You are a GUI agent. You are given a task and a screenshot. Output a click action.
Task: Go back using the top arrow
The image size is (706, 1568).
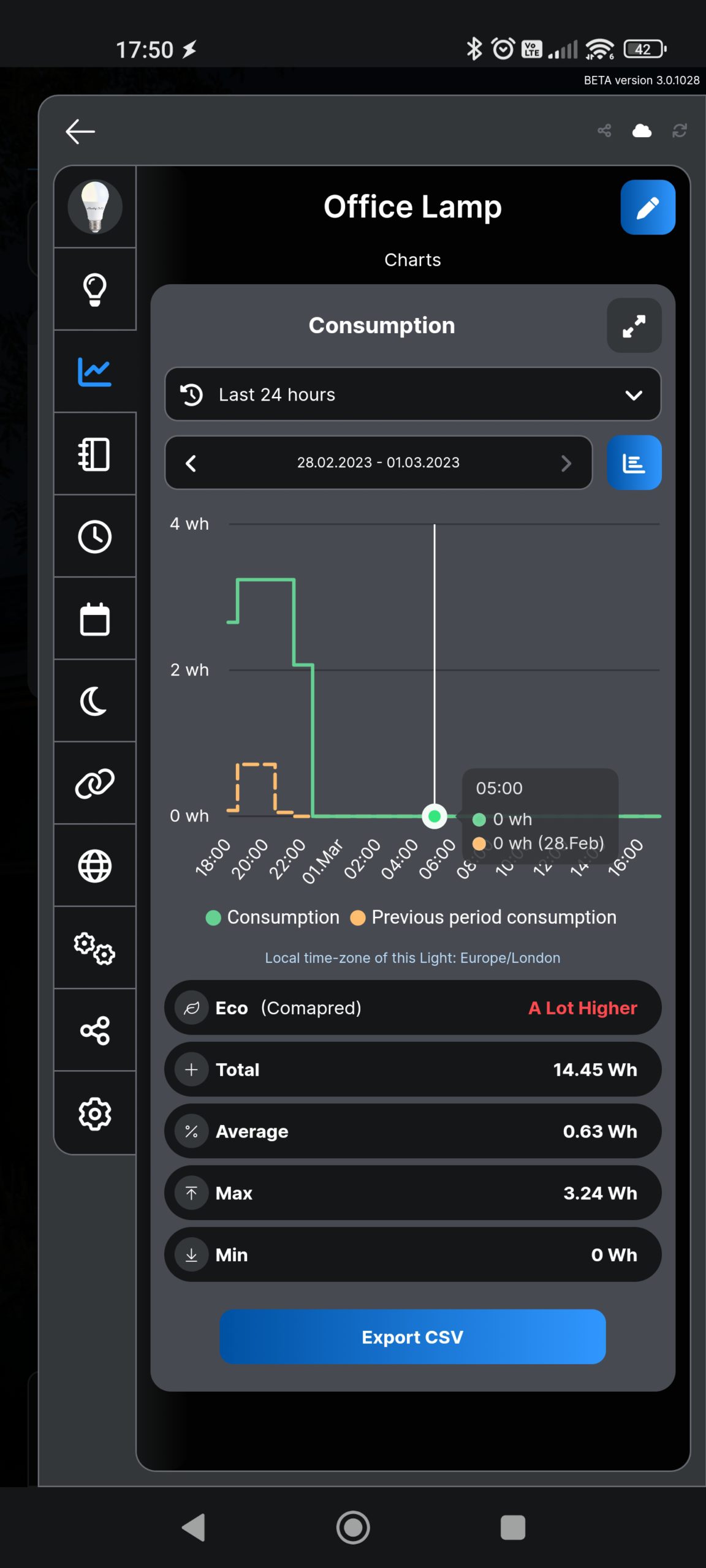[x=80, y=131]
